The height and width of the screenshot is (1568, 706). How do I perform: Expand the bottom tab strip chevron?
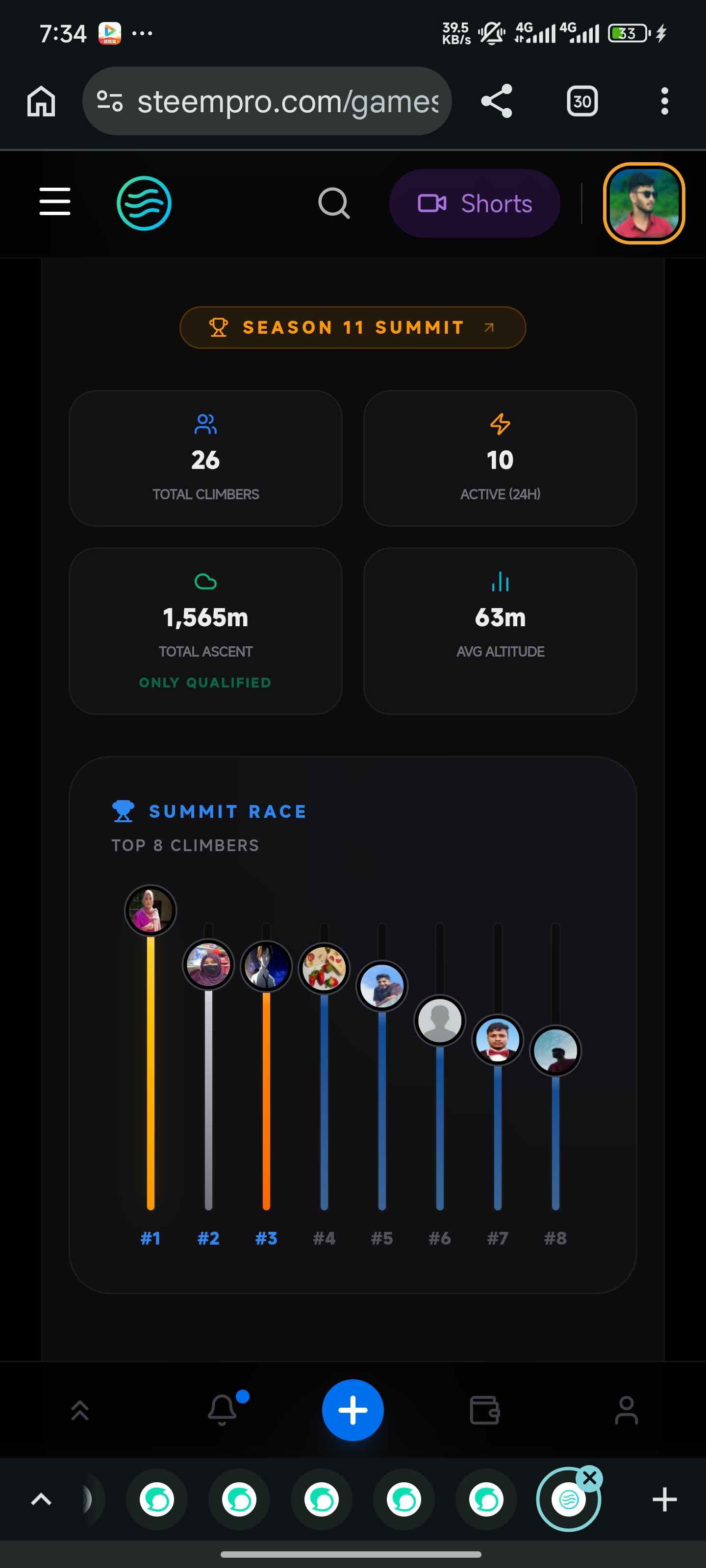41,1499
